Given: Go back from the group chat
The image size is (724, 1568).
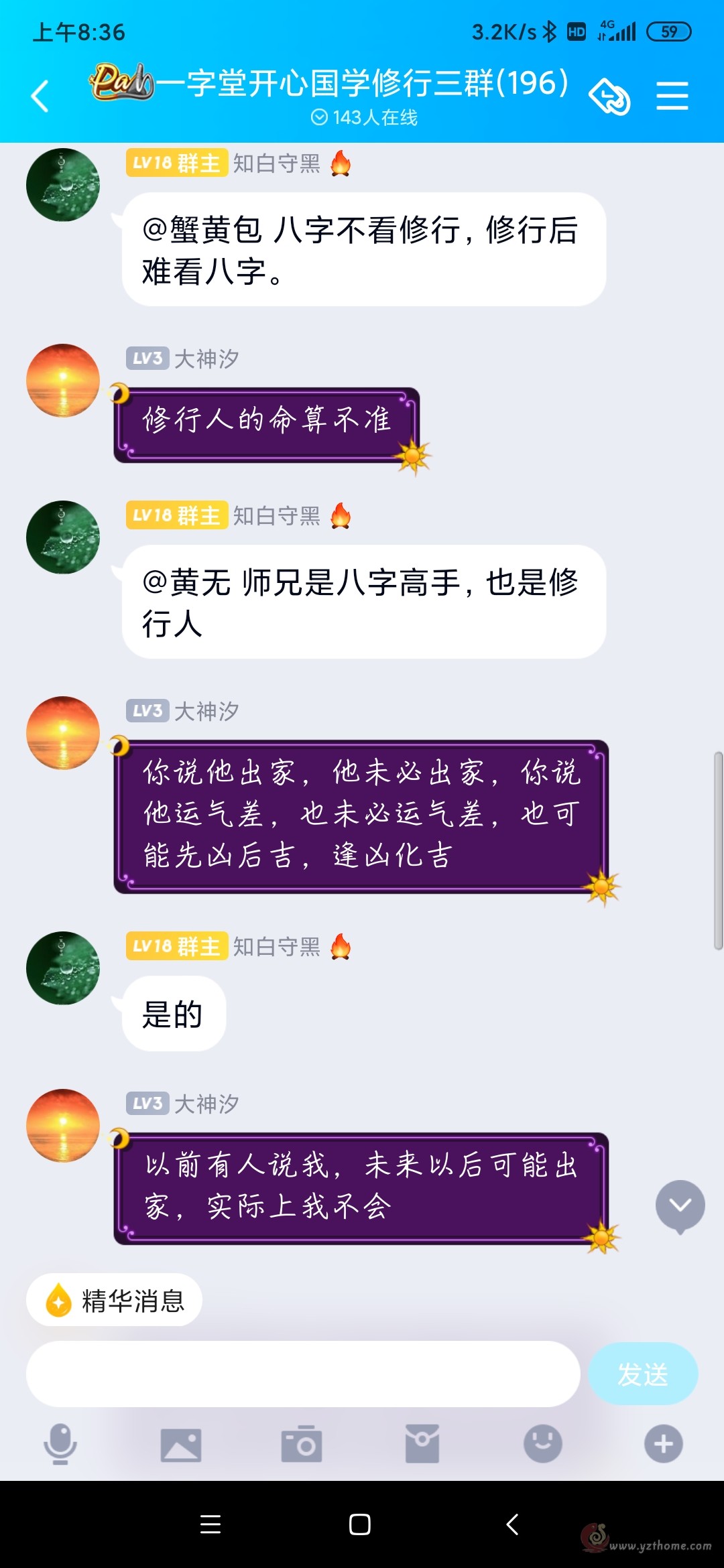Looking at the screenshot, I should 40,96.
